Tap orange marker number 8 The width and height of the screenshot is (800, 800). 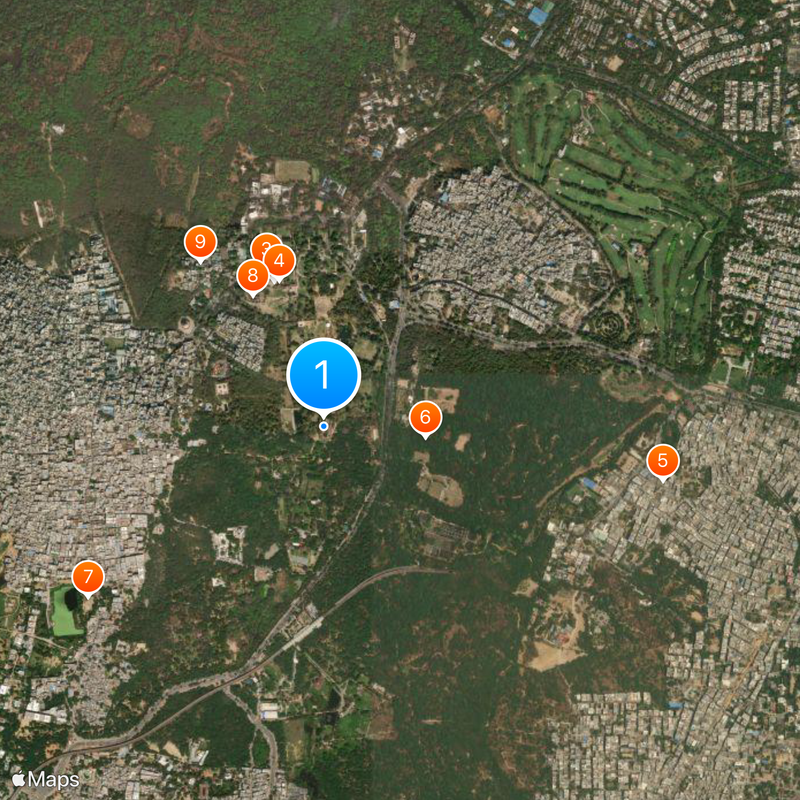tap(252, 275)
